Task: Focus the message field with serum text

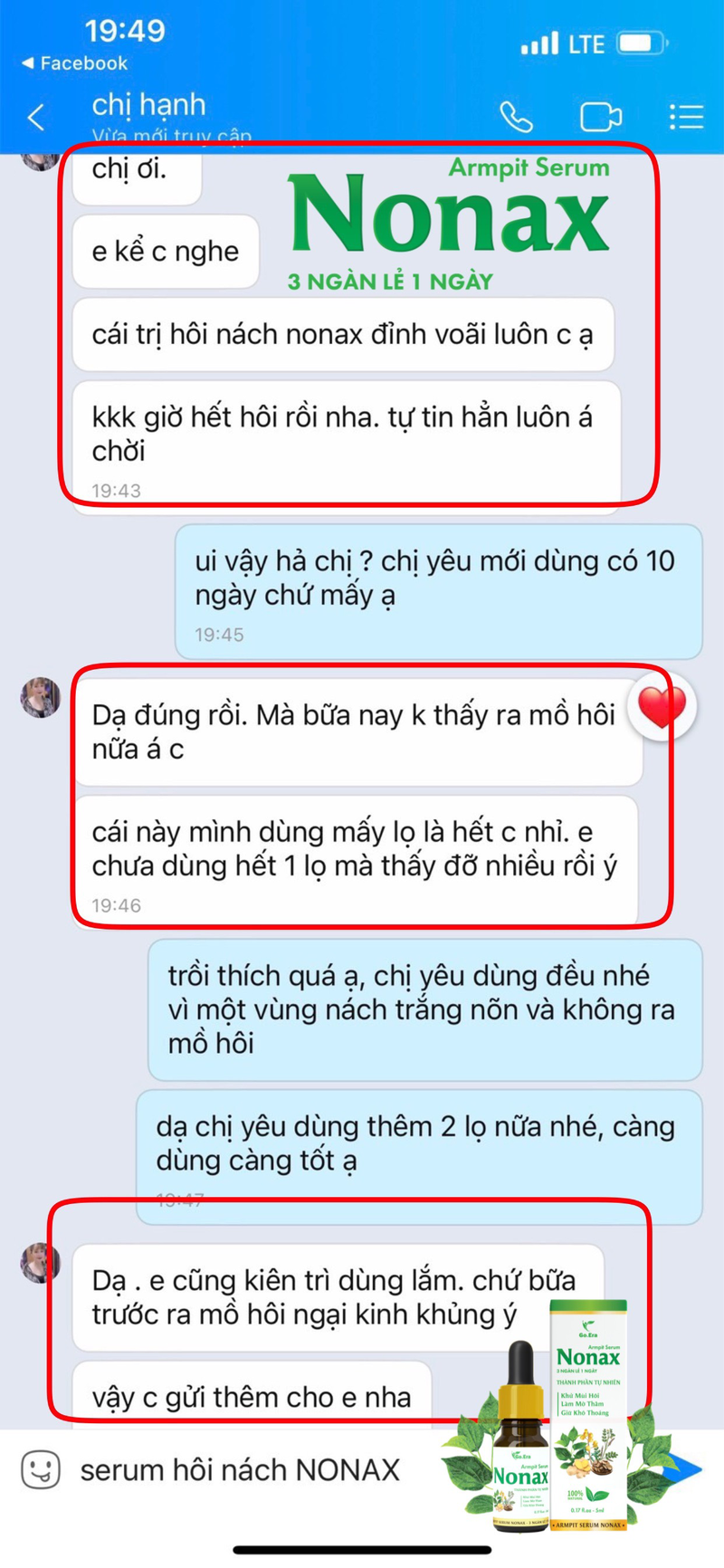Action: pyautogui.click(x=240, y=1470)
